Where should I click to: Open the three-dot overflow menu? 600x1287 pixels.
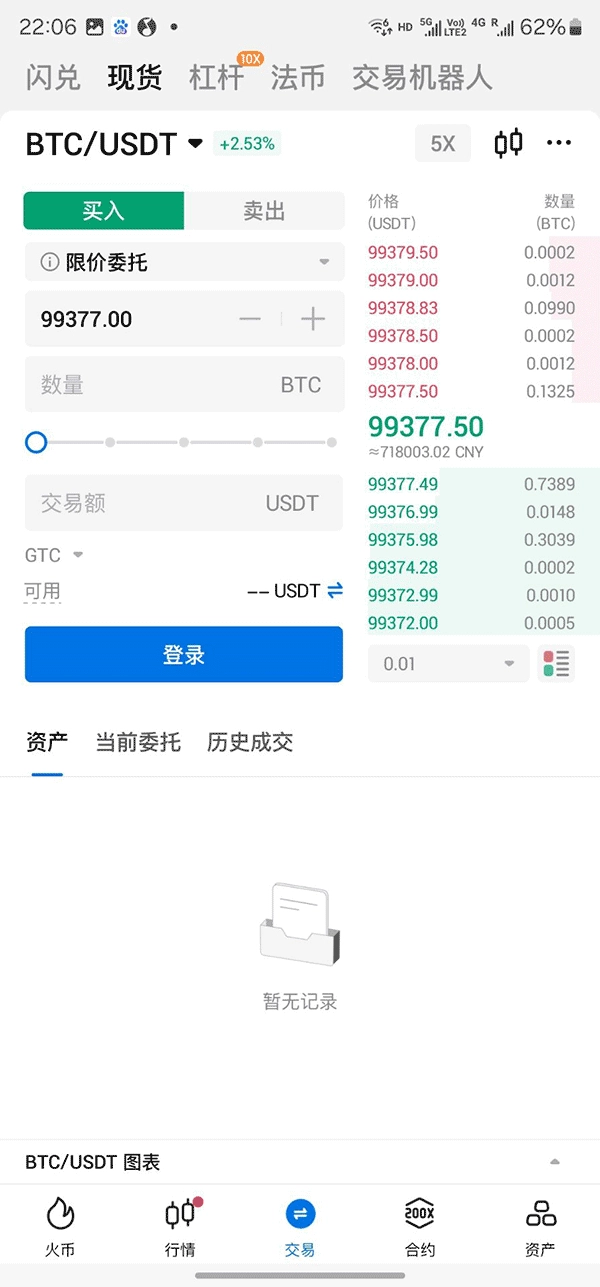click(559, 144)
